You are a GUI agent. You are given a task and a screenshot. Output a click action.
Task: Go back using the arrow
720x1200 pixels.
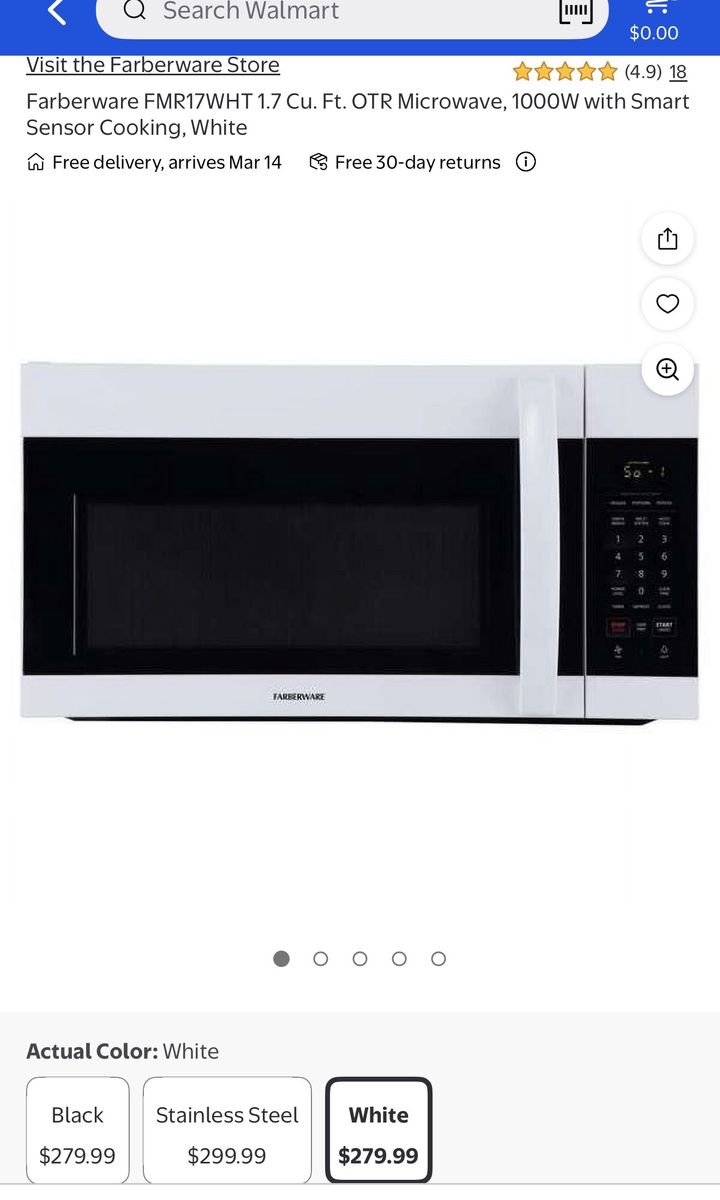tap(57, 12)
